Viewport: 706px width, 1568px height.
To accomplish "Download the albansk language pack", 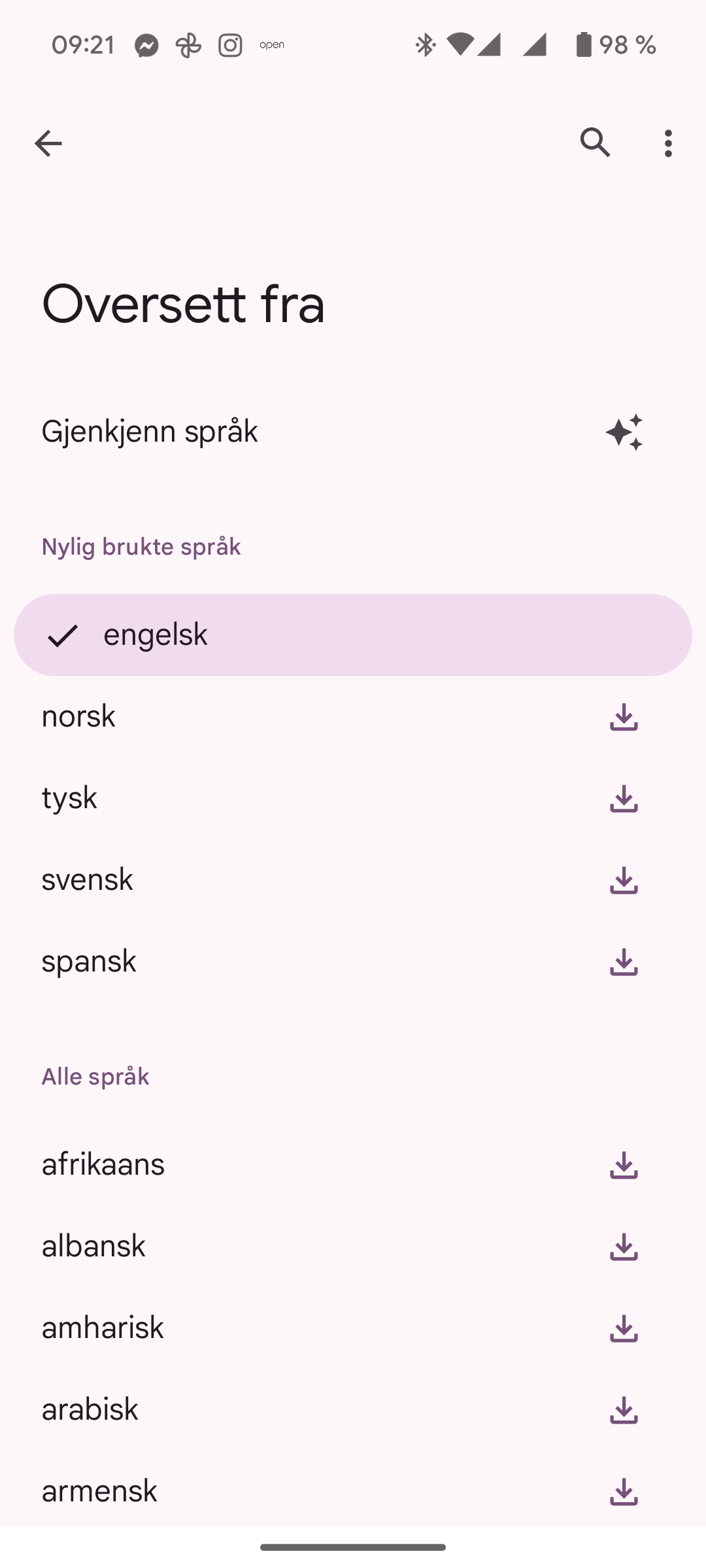I will click(624, 1247).
